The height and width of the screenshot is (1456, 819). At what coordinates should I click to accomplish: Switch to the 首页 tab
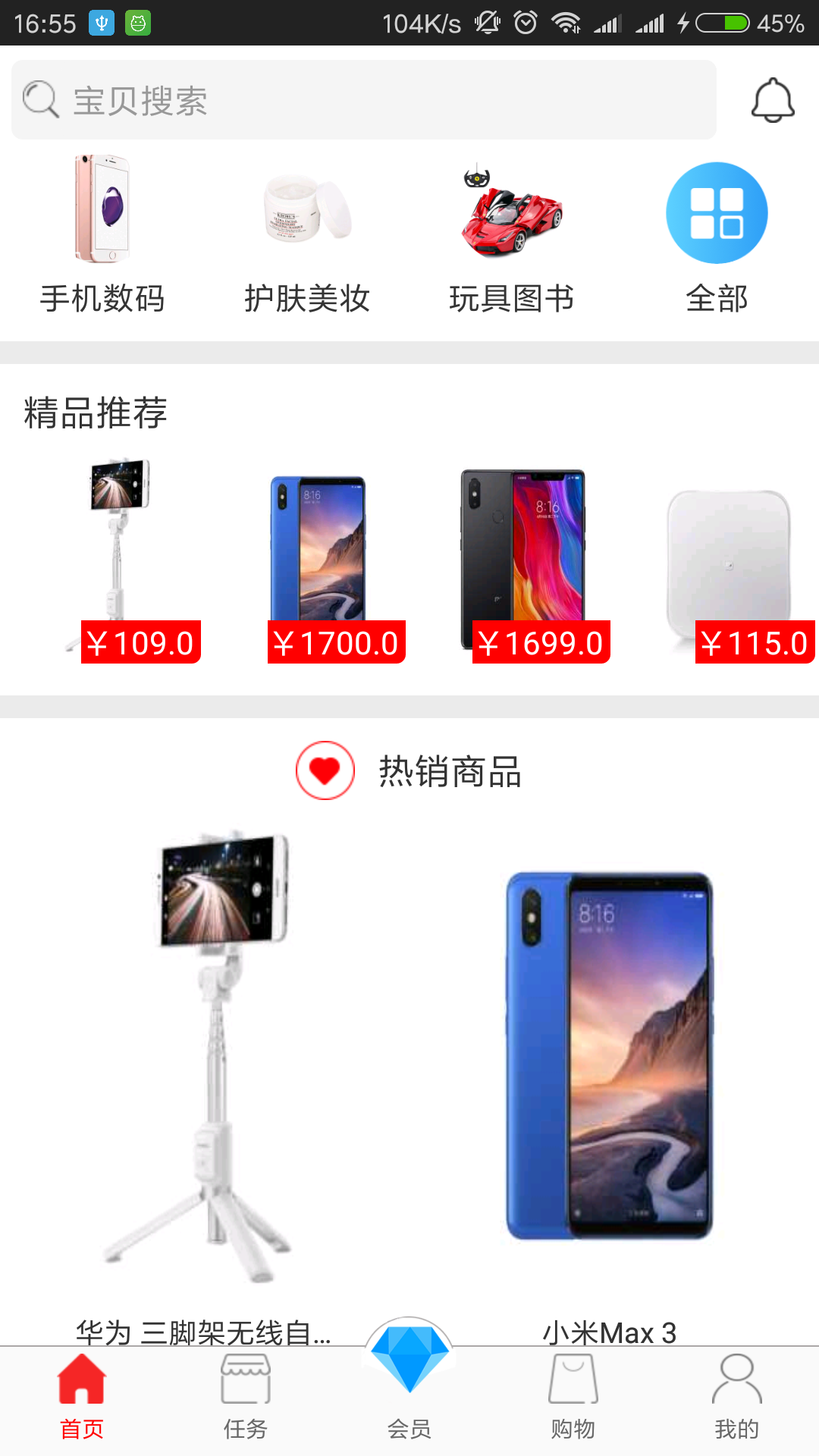82,1397
